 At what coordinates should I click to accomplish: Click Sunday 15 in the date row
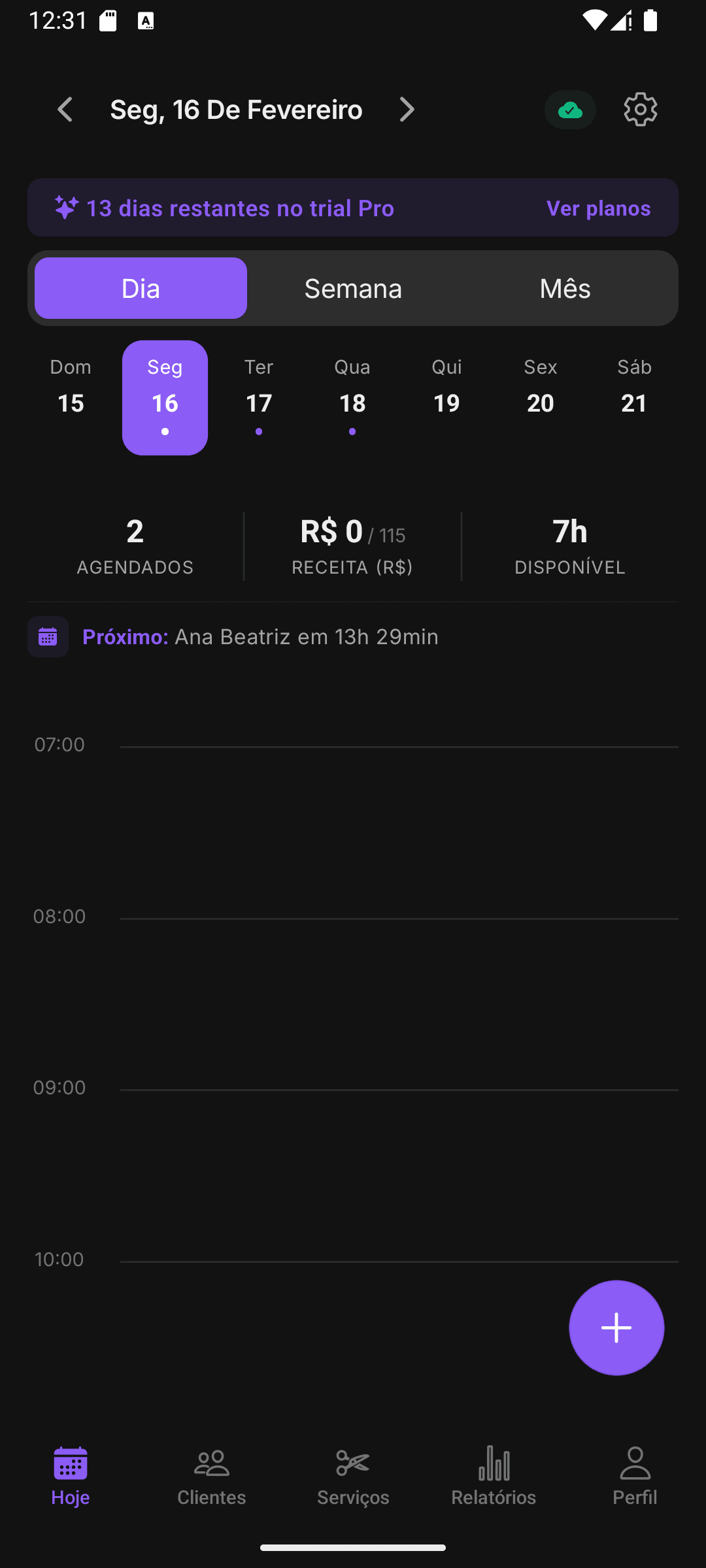coord(71,397)
